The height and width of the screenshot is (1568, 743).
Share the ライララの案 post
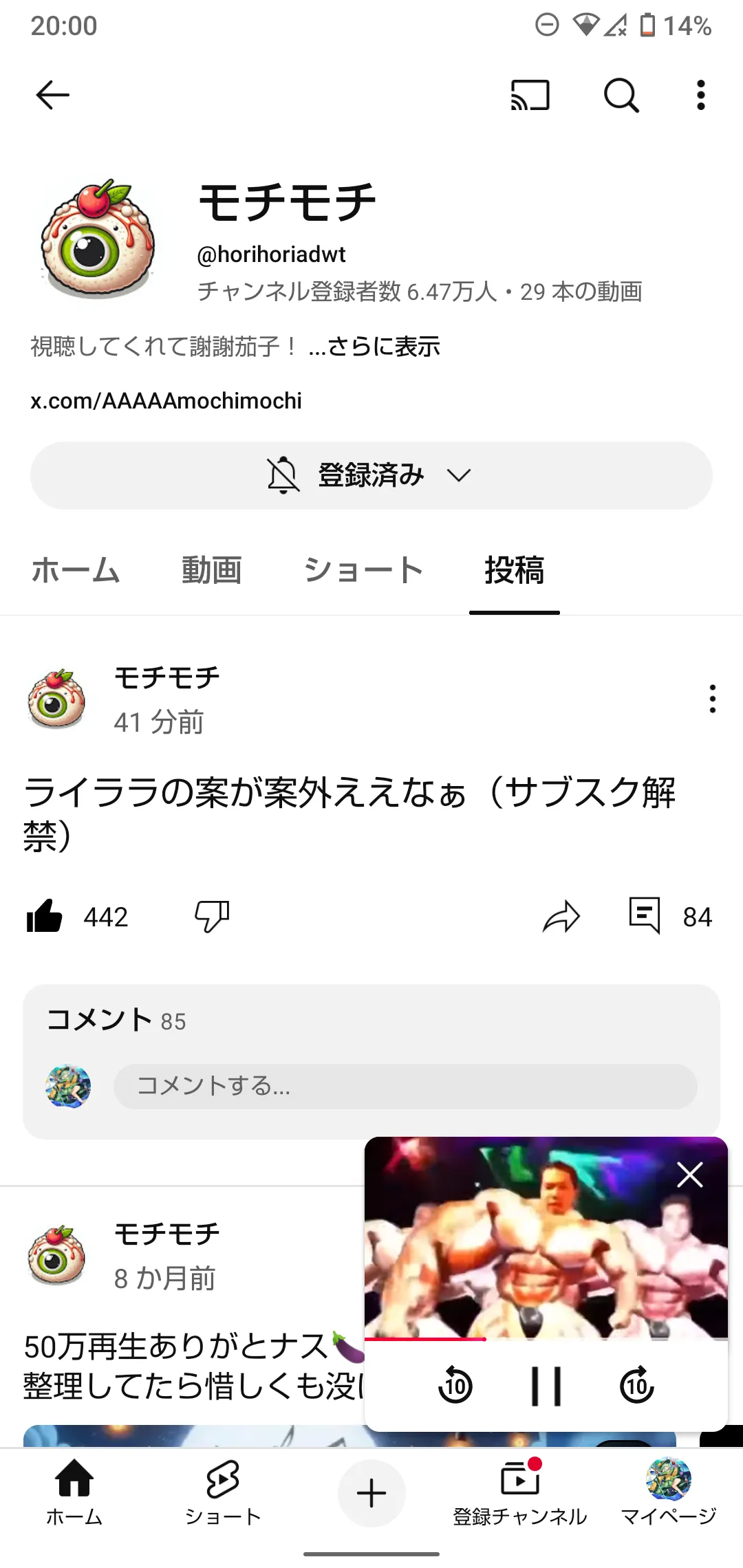click(x=561, y=916)
